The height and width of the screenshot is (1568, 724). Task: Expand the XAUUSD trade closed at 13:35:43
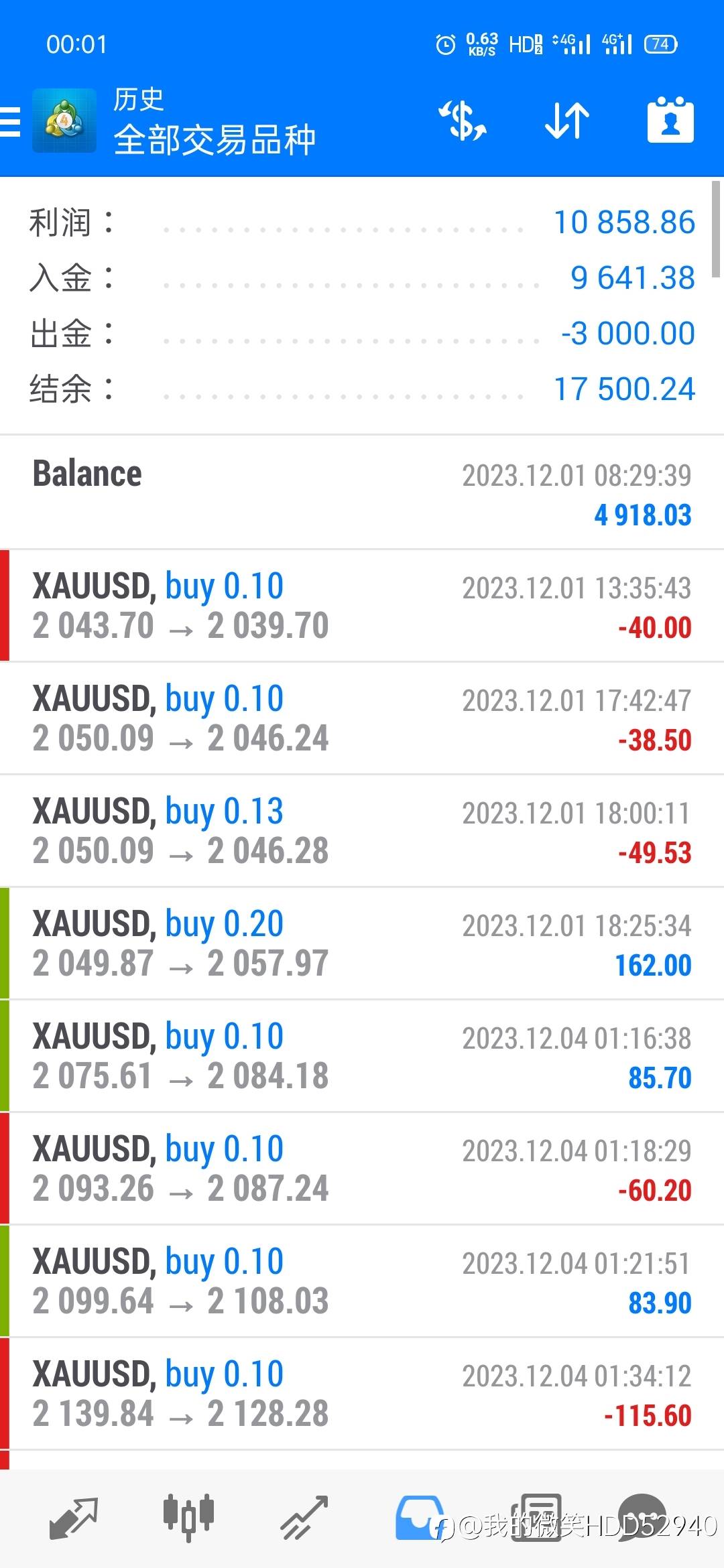click(x=362, y=606)
